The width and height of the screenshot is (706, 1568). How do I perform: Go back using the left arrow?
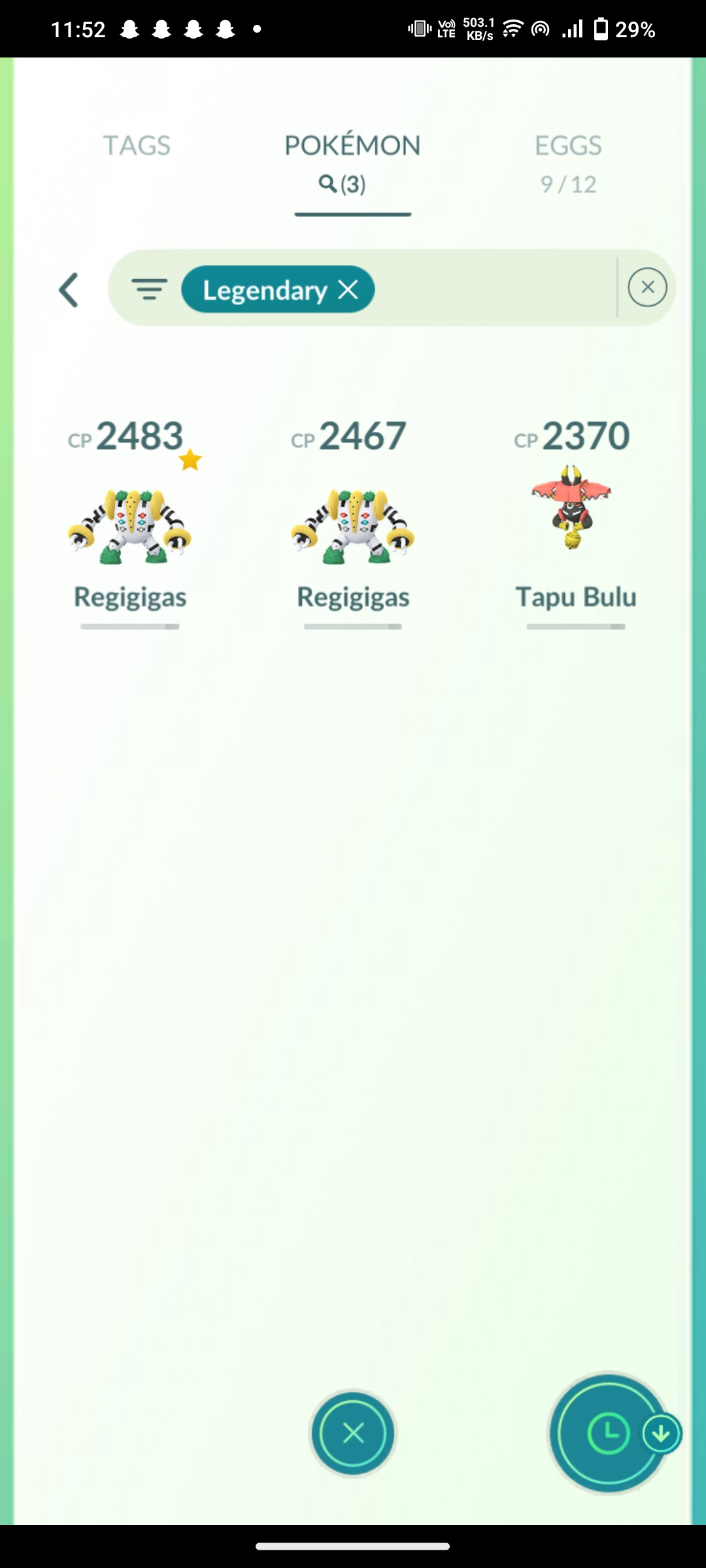(x=69, y=289)
